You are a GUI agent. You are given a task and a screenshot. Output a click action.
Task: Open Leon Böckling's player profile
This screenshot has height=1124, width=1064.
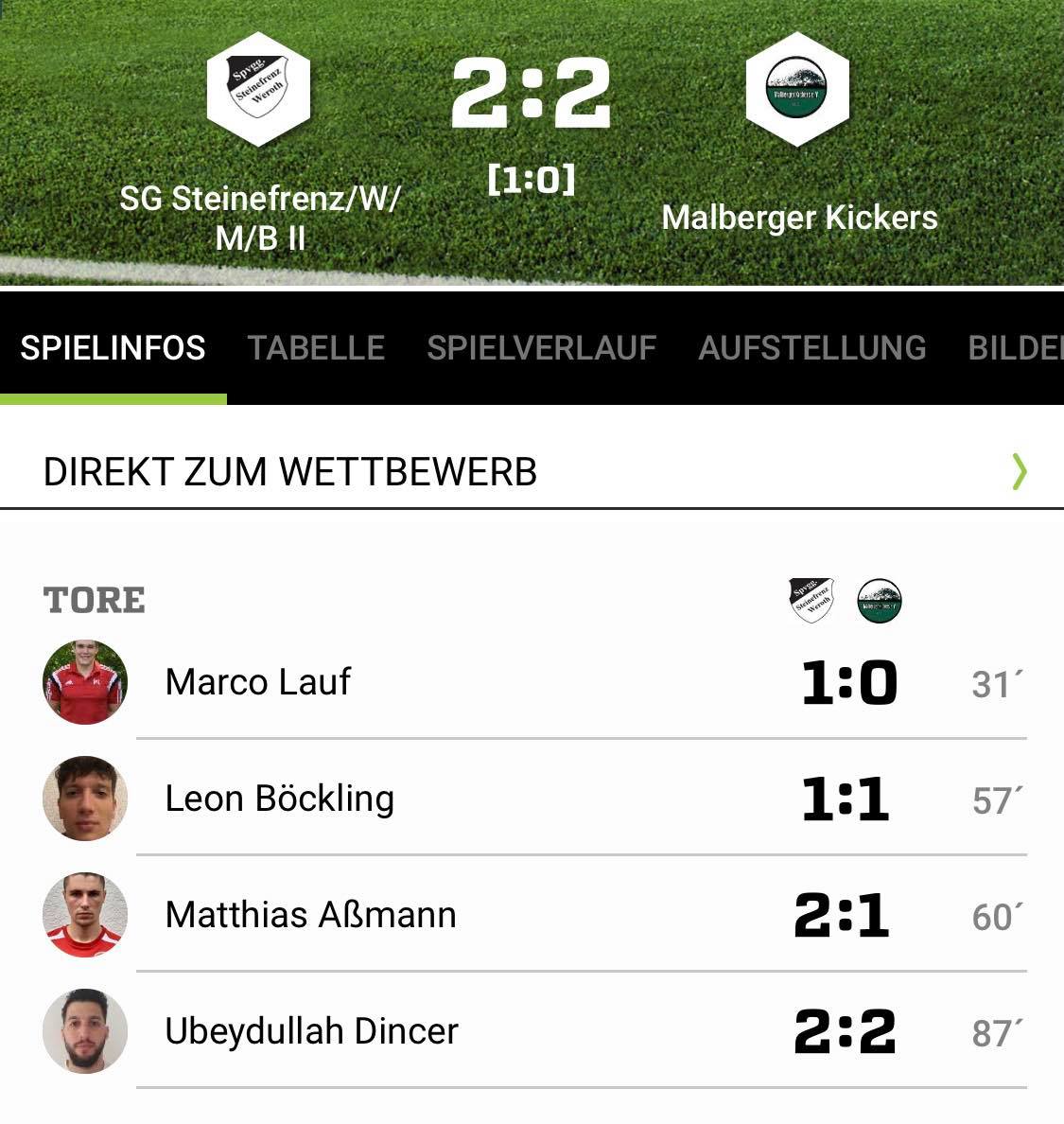[279, 799]
